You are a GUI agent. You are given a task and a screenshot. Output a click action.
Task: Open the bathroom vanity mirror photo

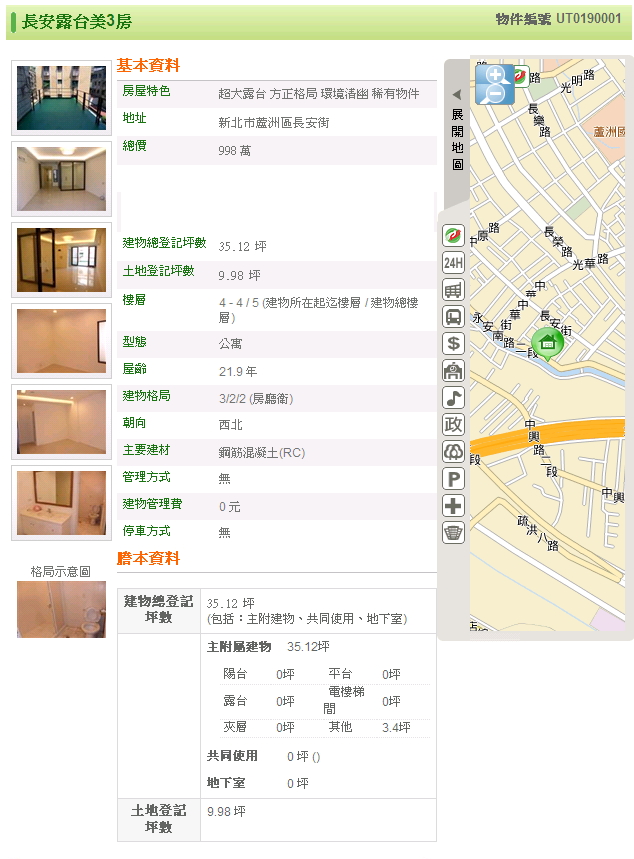coord(61,502)
